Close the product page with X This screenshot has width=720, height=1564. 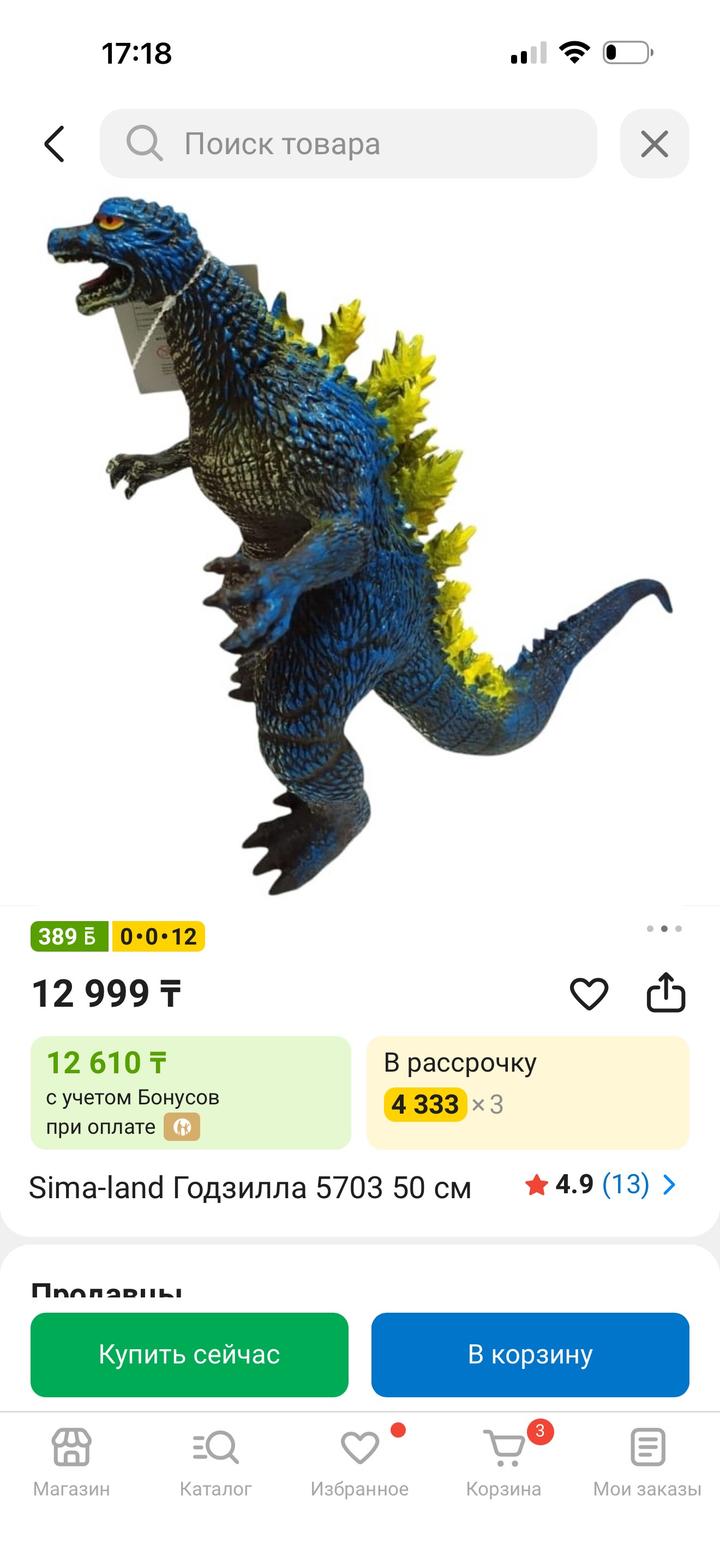pyautogui.click(x=654, y=144)
